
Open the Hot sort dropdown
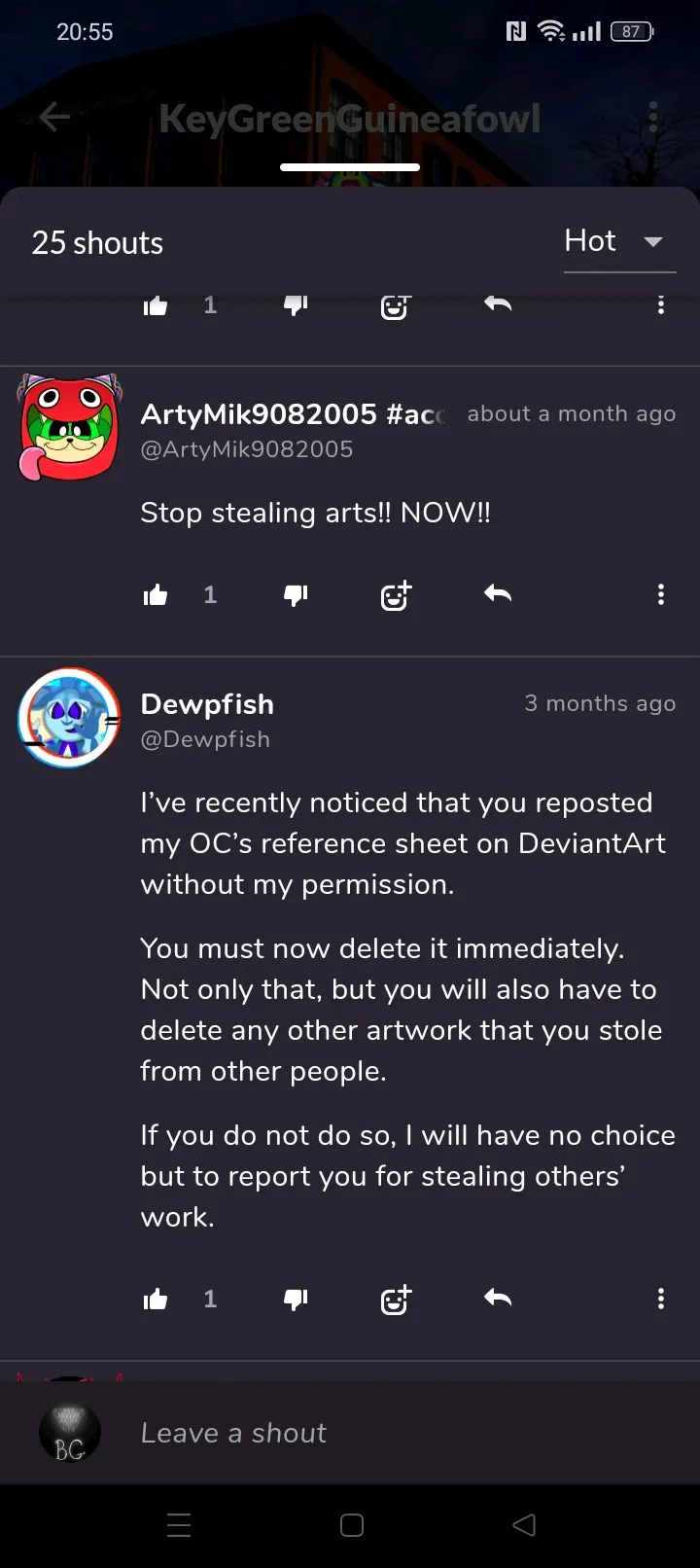click(x=613, y=241)
